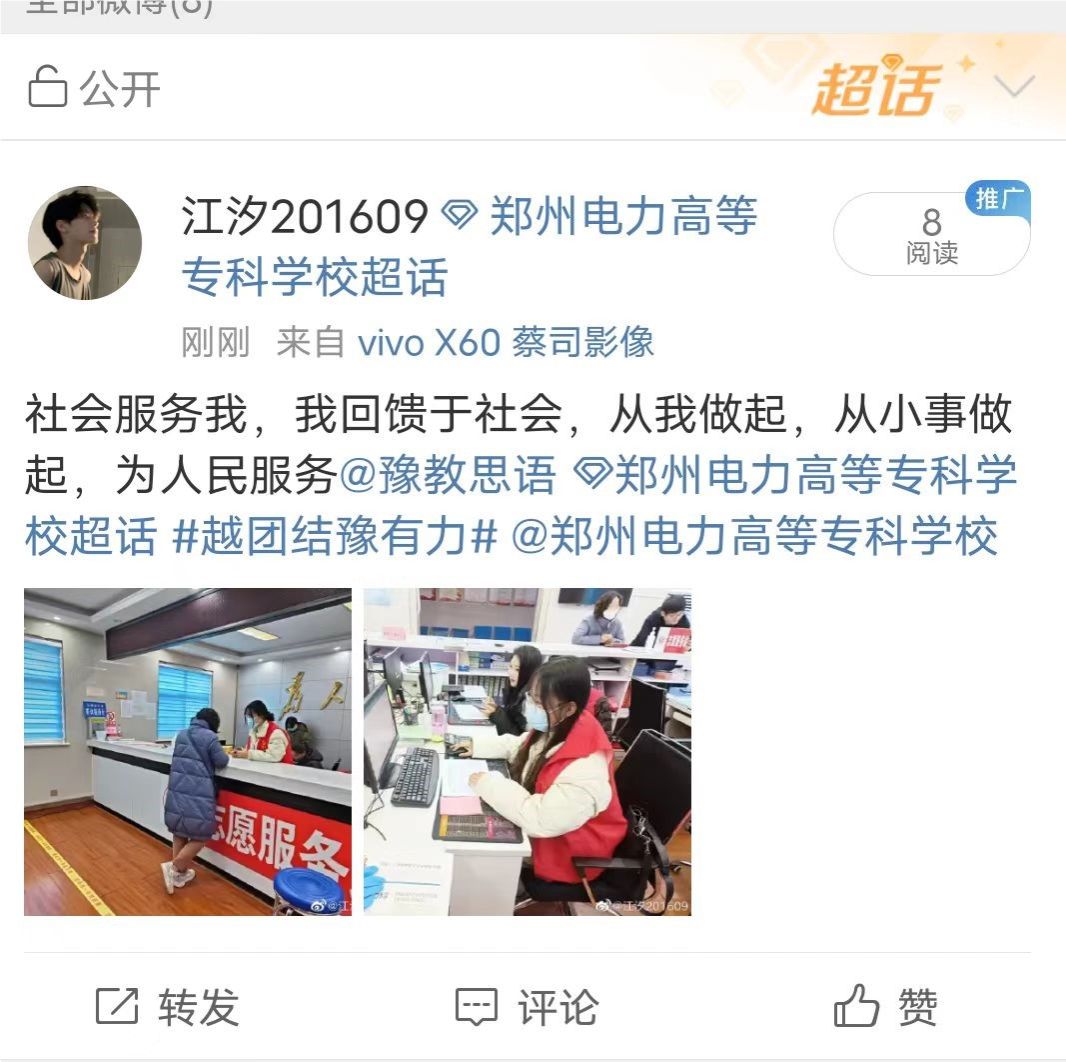This screenshot has width=1066, height=1062.
Task: View the photo of volunteer at computer
Action: [x=527, y=752]
